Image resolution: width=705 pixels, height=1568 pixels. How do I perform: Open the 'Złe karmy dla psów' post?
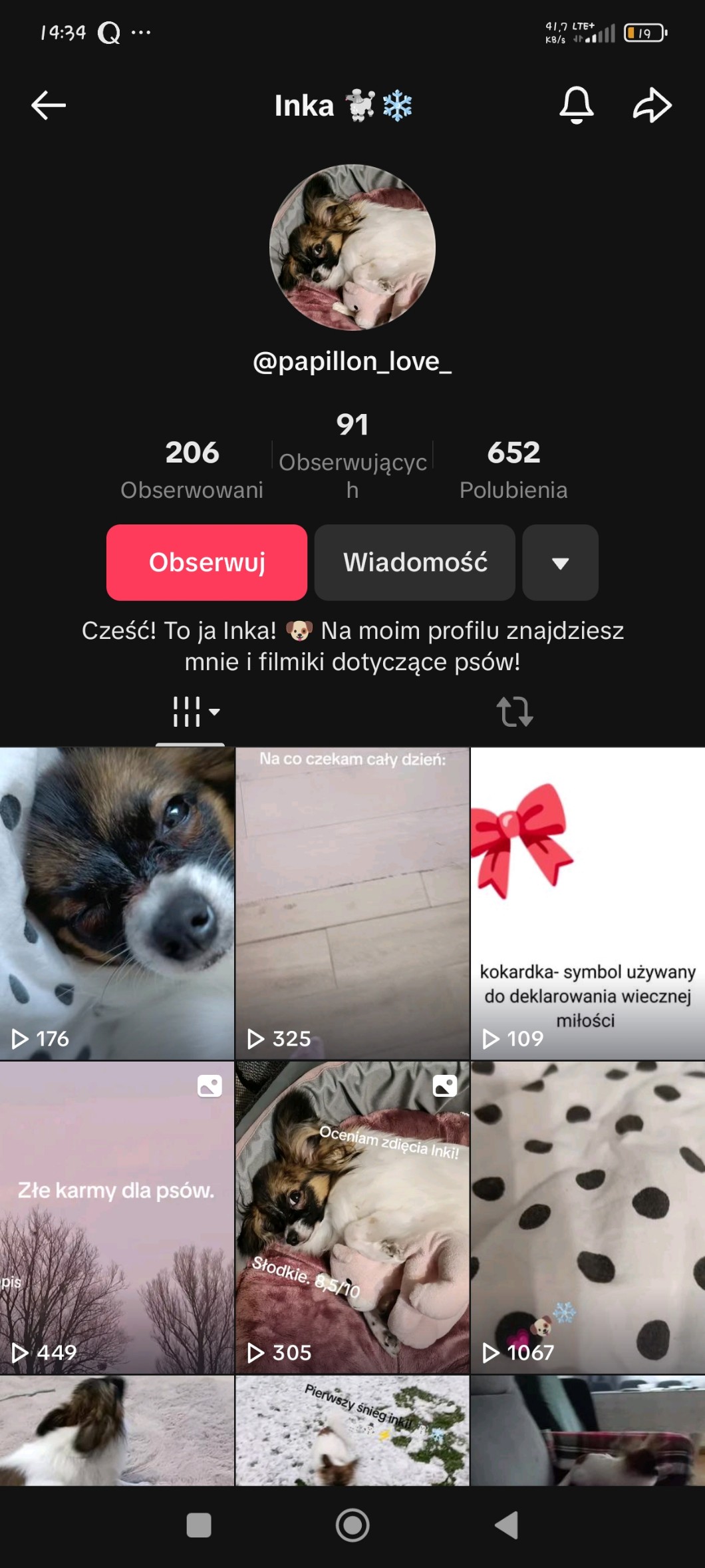coord(117,1217)
